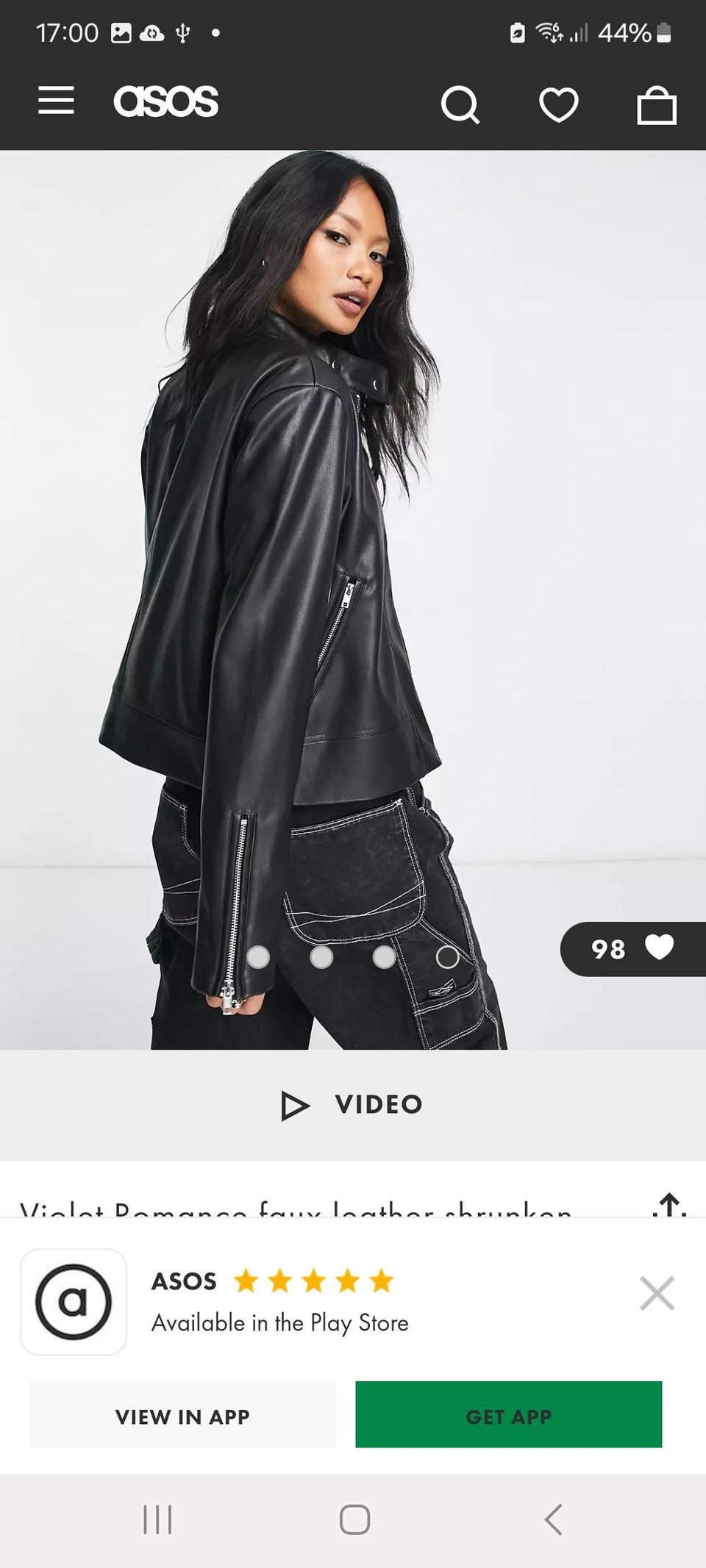Open the hamburger menu
Image resolution: width=706 pixels, height=1568 pixels.
56,101
